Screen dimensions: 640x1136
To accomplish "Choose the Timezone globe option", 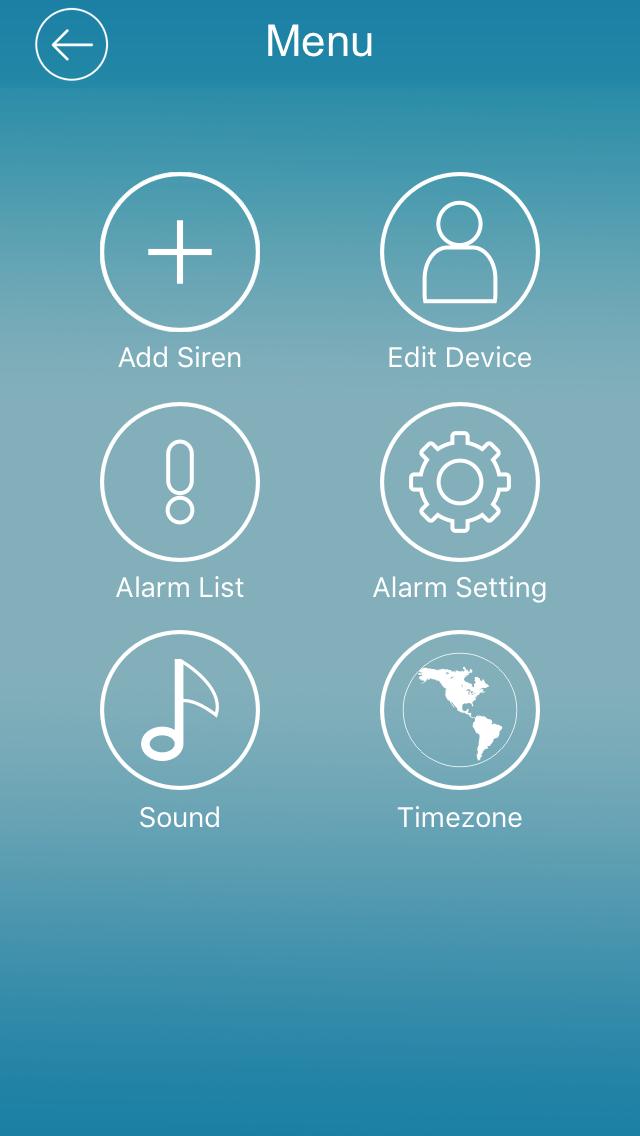I will pyautogui.click(x=460, y=709).
